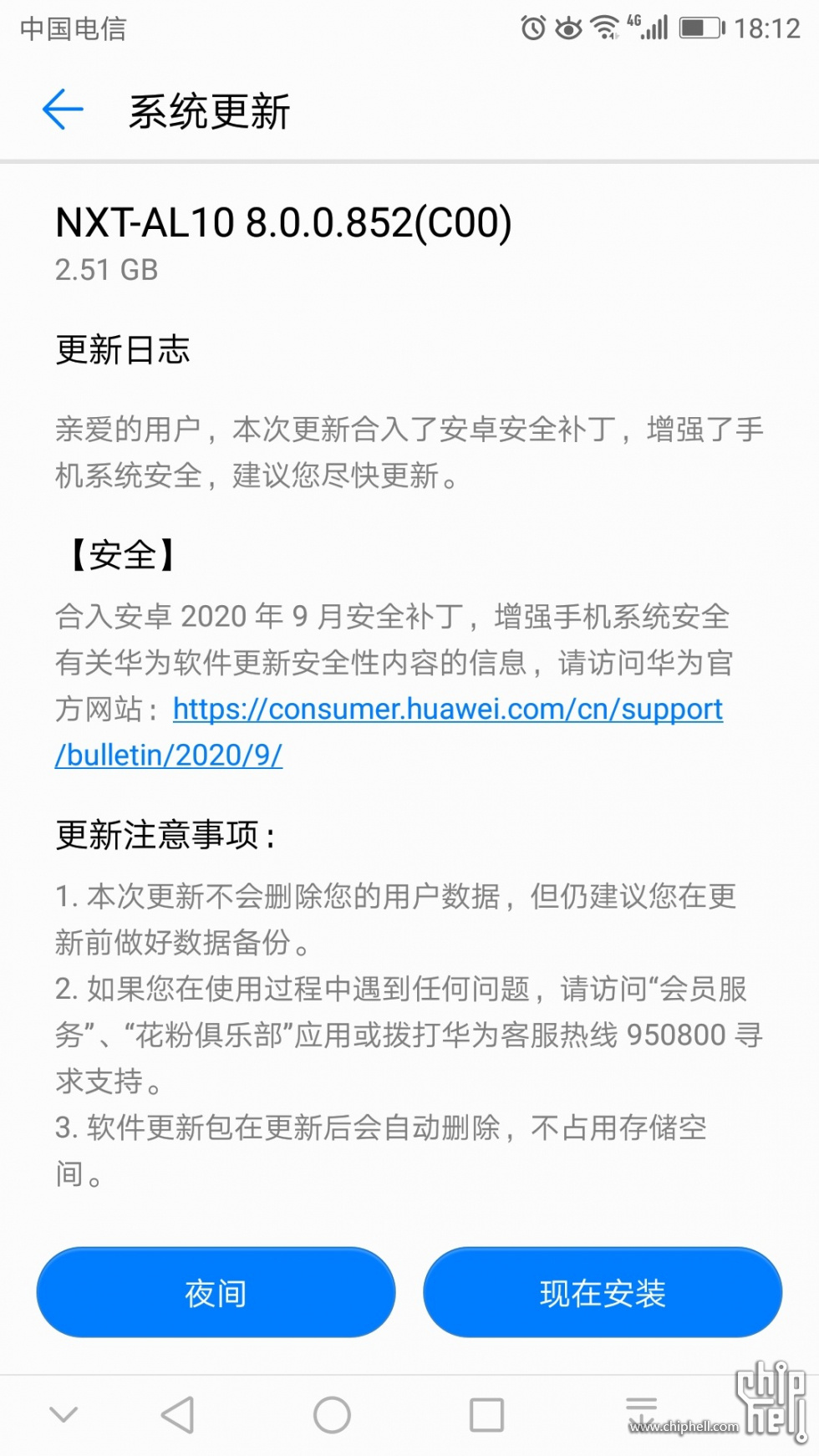Viewport: 819px width, 1456px height.
Task: Open the Huawei security bulletin link
Action: (389, 731)
